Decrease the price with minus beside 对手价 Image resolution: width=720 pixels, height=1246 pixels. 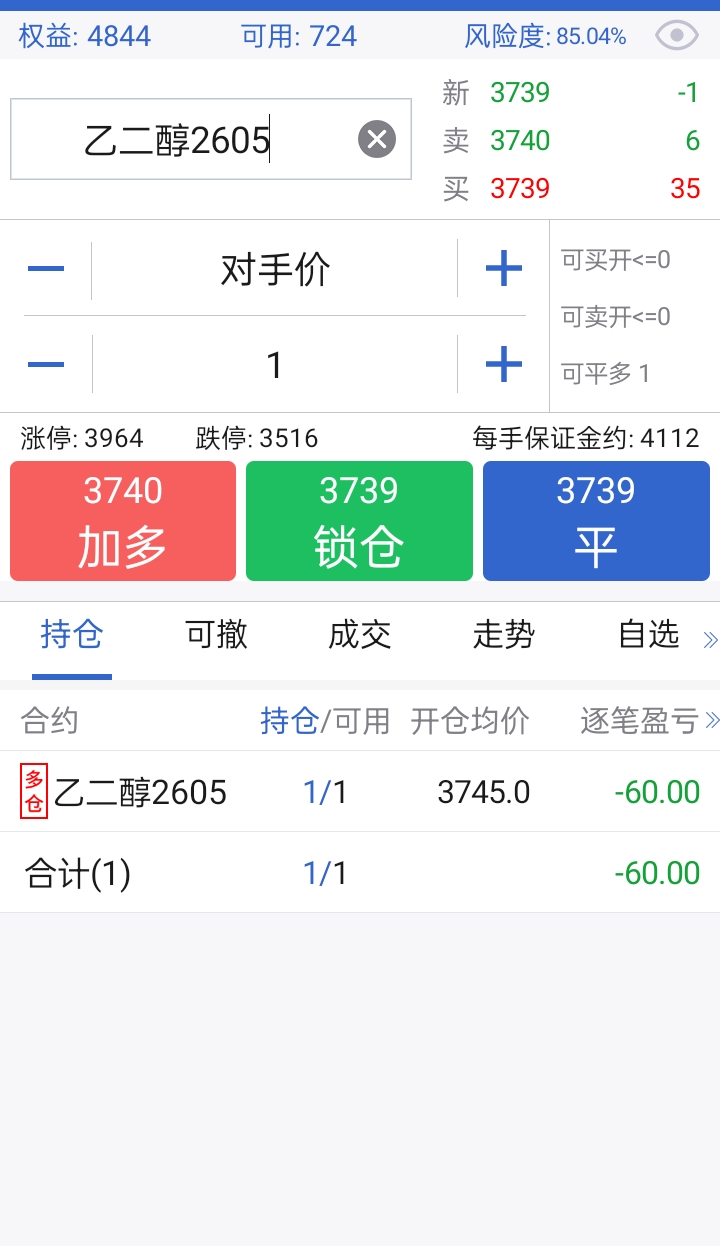46,269
